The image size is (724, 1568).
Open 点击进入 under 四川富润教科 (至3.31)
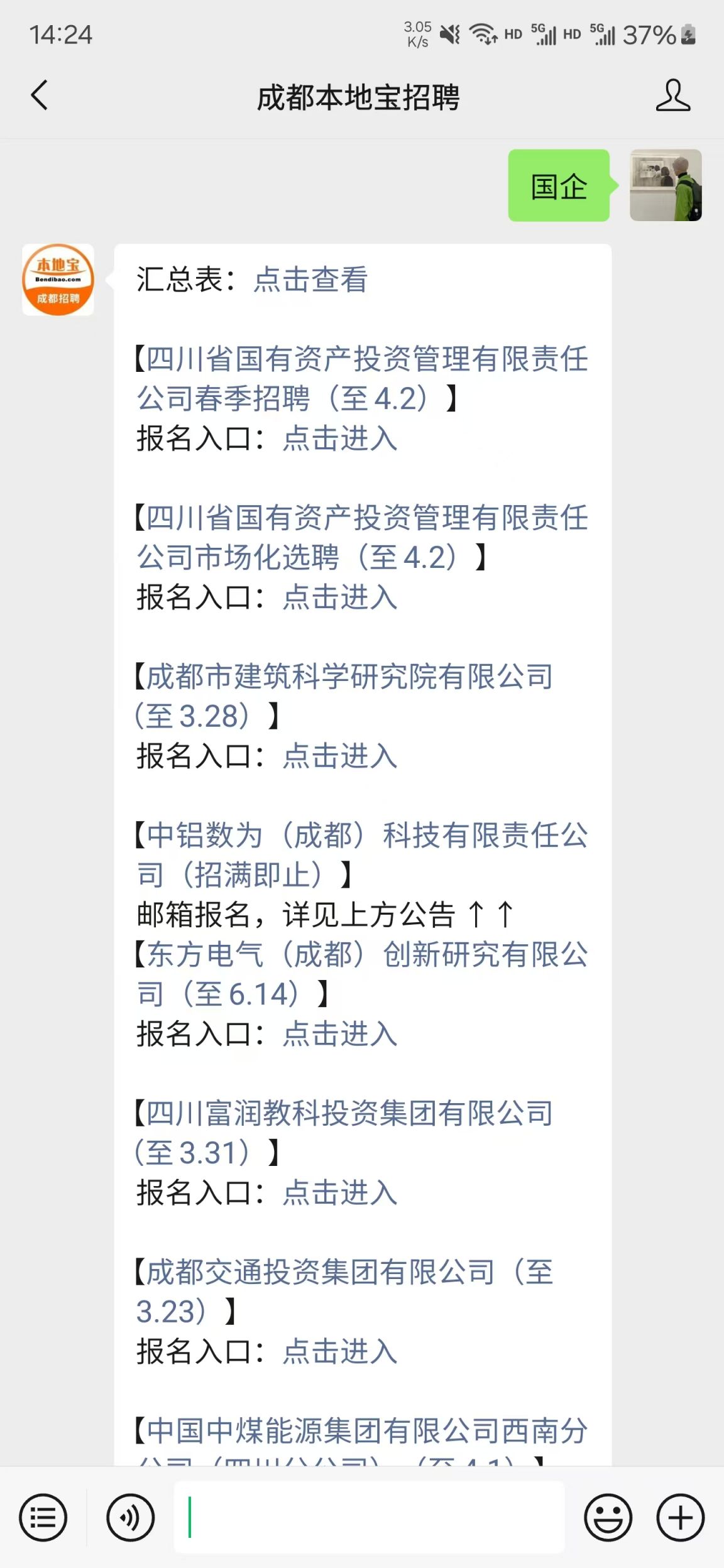340,1193
